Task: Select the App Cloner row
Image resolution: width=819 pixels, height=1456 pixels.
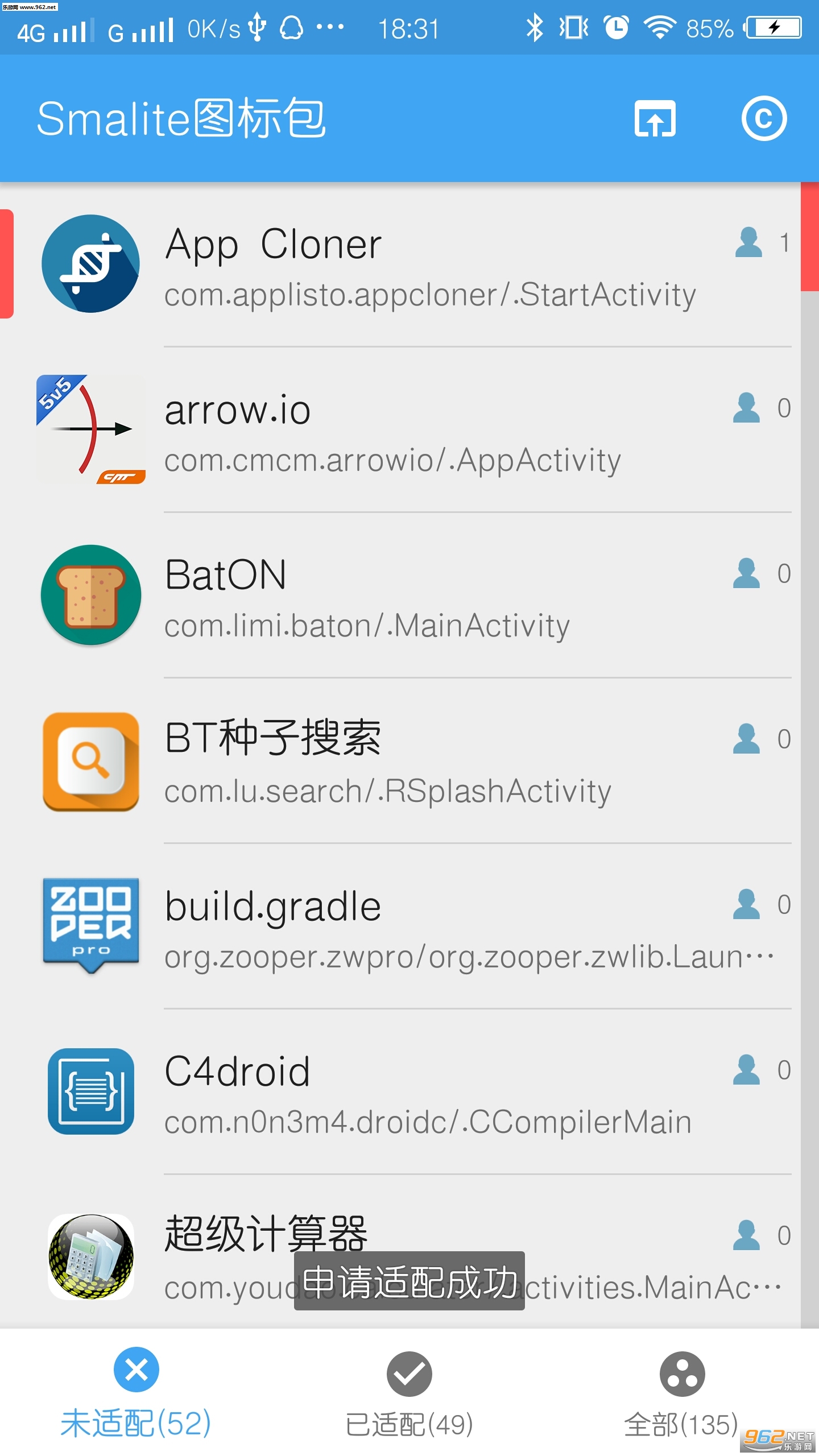Action: tap(400, 264)
